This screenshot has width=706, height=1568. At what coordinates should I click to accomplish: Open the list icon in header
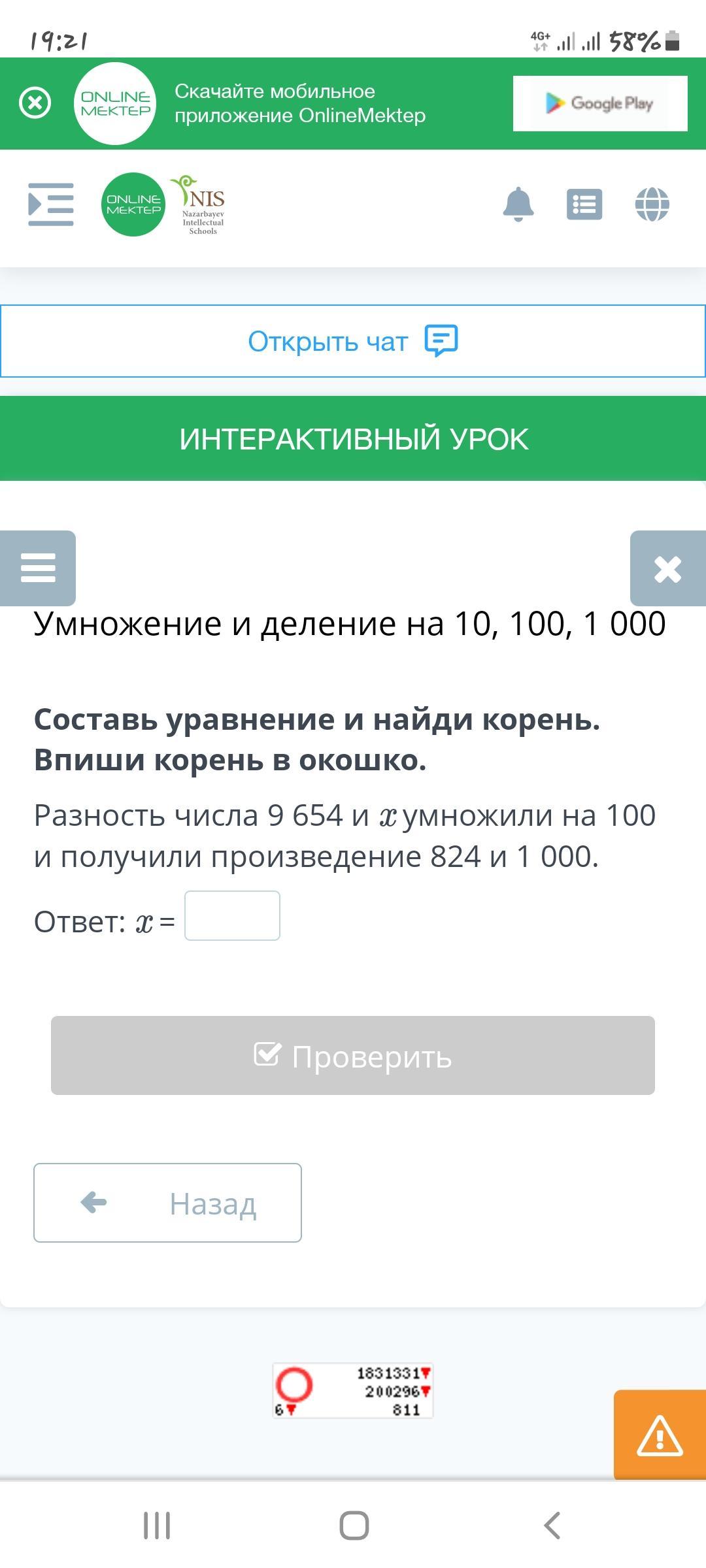pos(584,204)
